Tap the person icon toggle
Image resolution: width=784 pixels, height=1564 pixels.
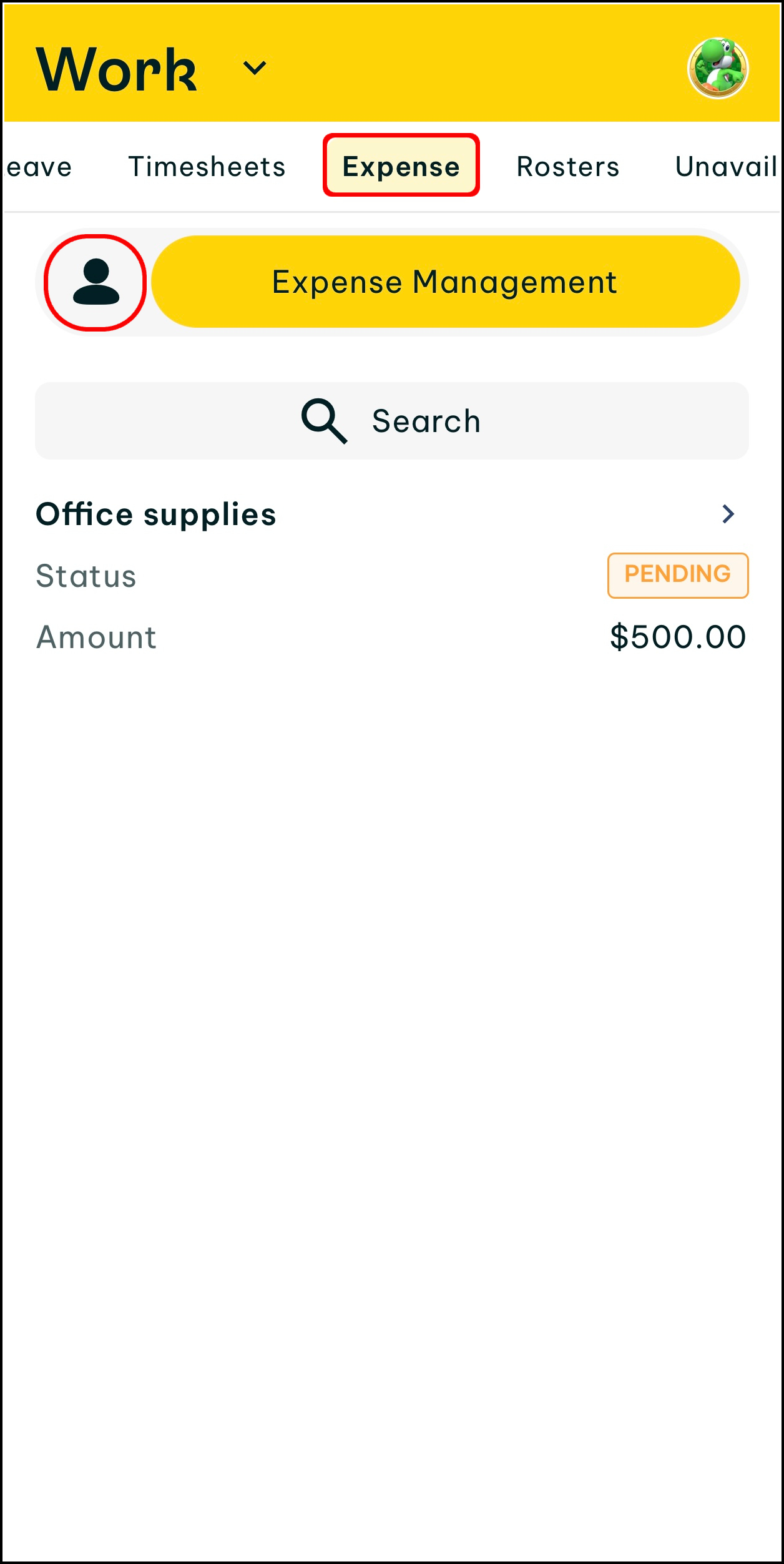96,283
